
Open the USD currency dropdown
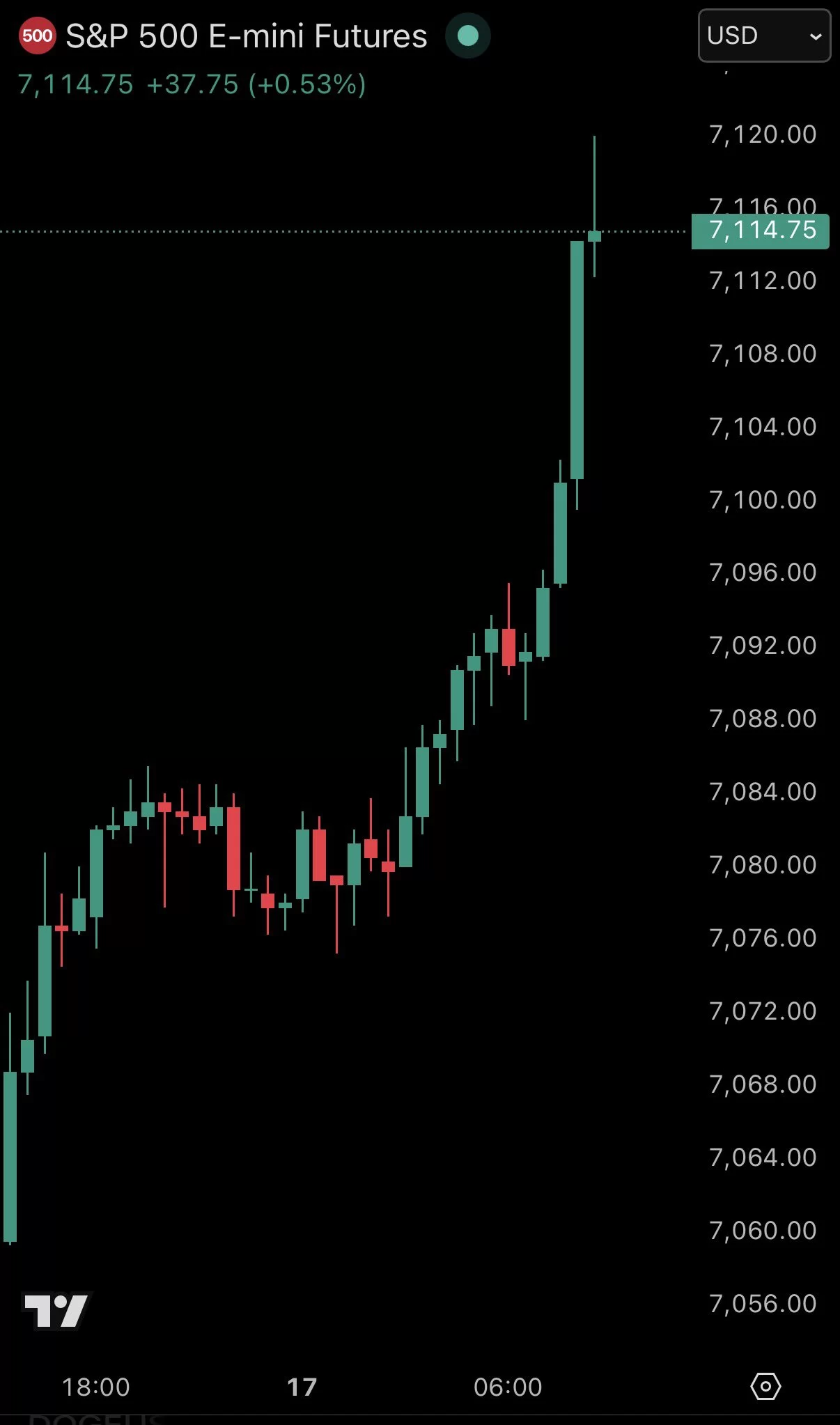pyautogui.click(x=764, y=36)
